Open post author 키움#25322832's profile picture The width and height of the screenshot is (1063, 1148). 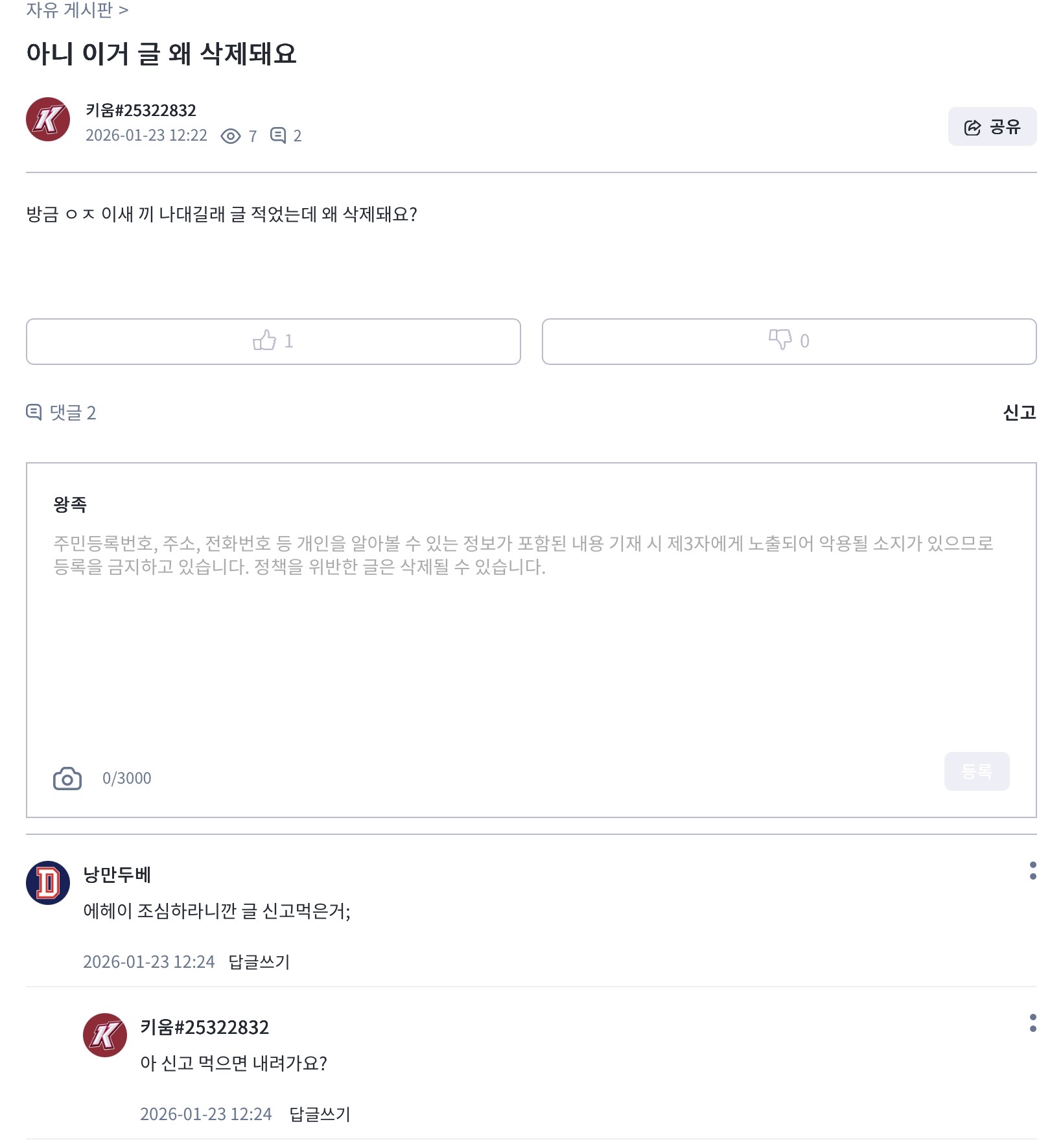[x=48, y=120]
